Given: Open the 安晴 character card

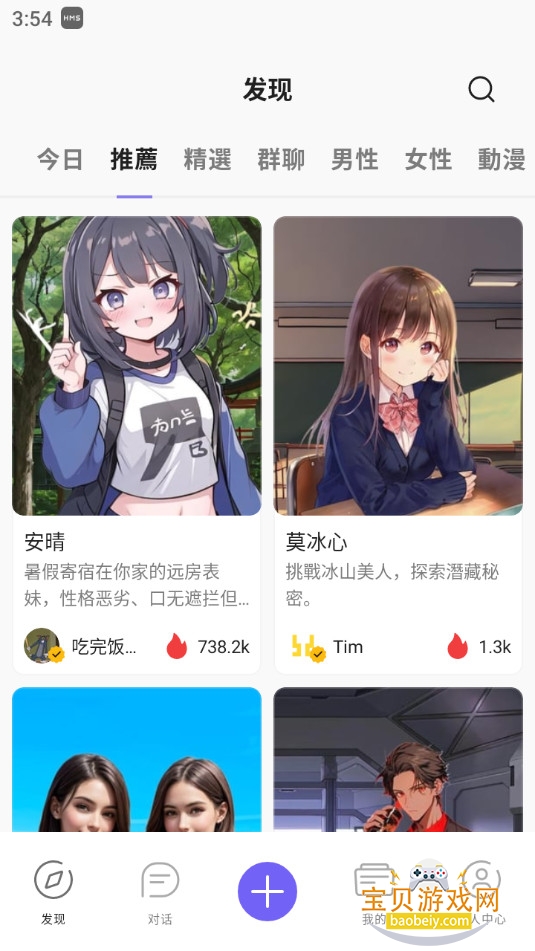Looking at the screenshot, I should point(136,445).
